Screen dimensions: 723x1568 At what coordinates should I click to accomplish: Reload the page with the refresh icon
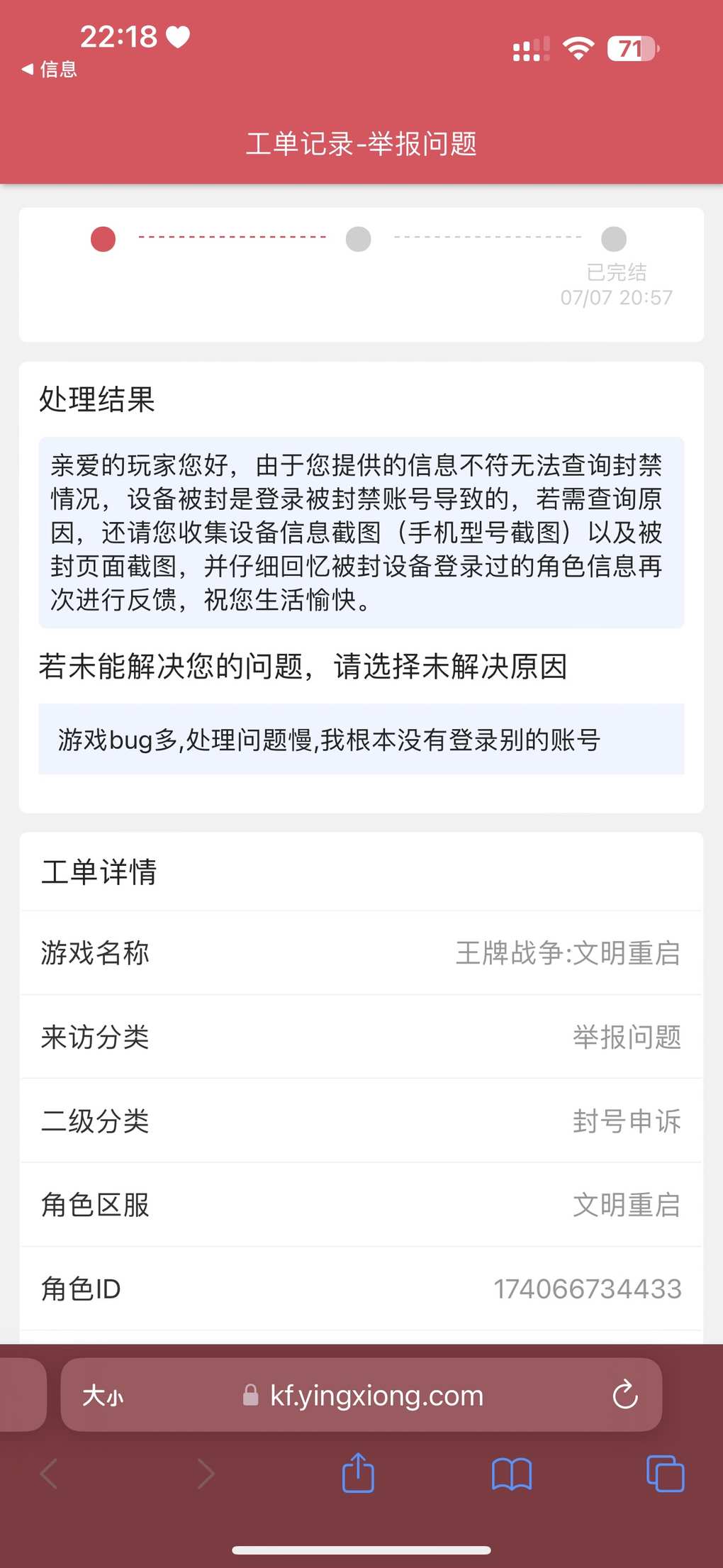point(625,1395)
